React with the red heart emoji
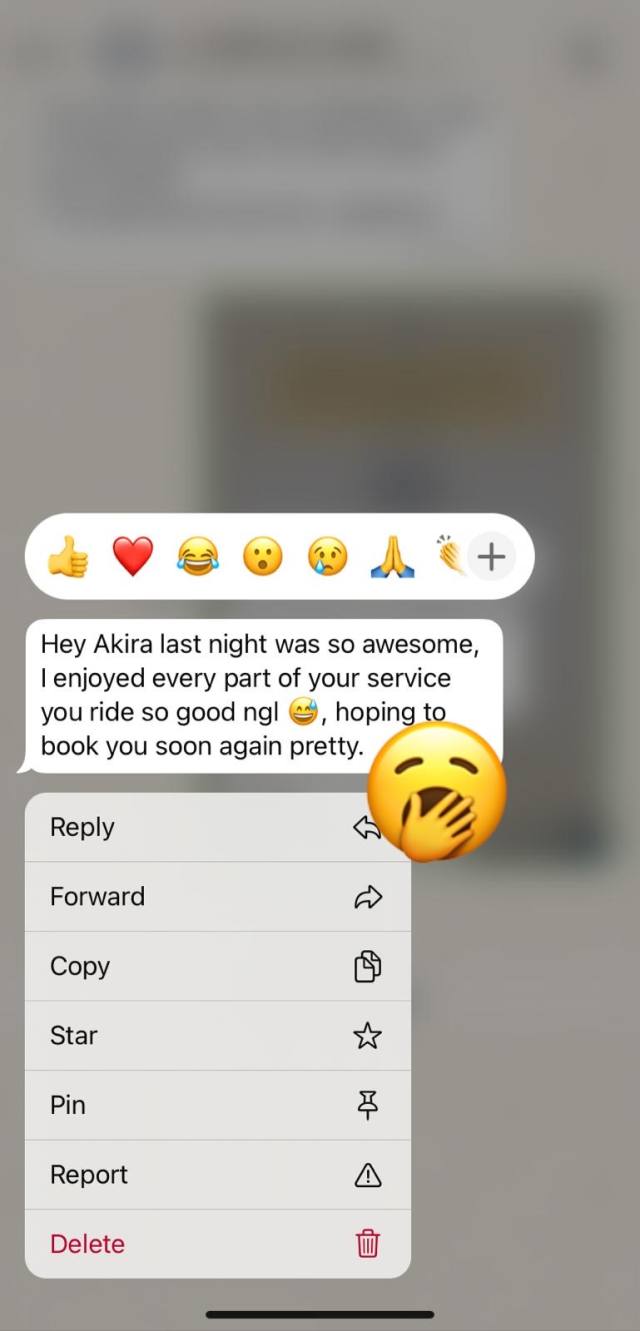640x1331 pixels. [132, 557]
